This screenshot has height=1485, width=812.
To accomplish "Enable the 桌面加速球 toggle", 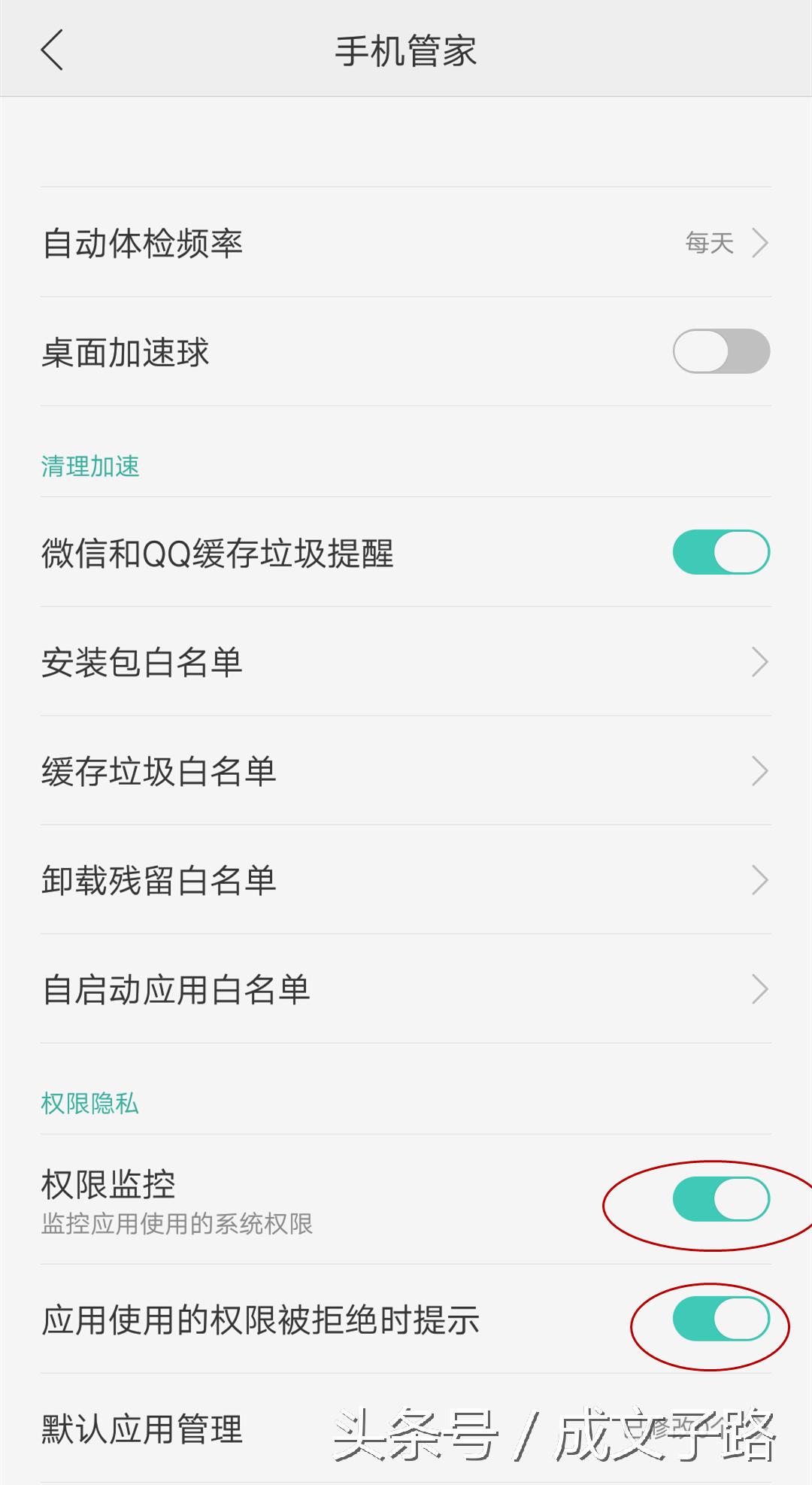I will click(x=720, y=351).
